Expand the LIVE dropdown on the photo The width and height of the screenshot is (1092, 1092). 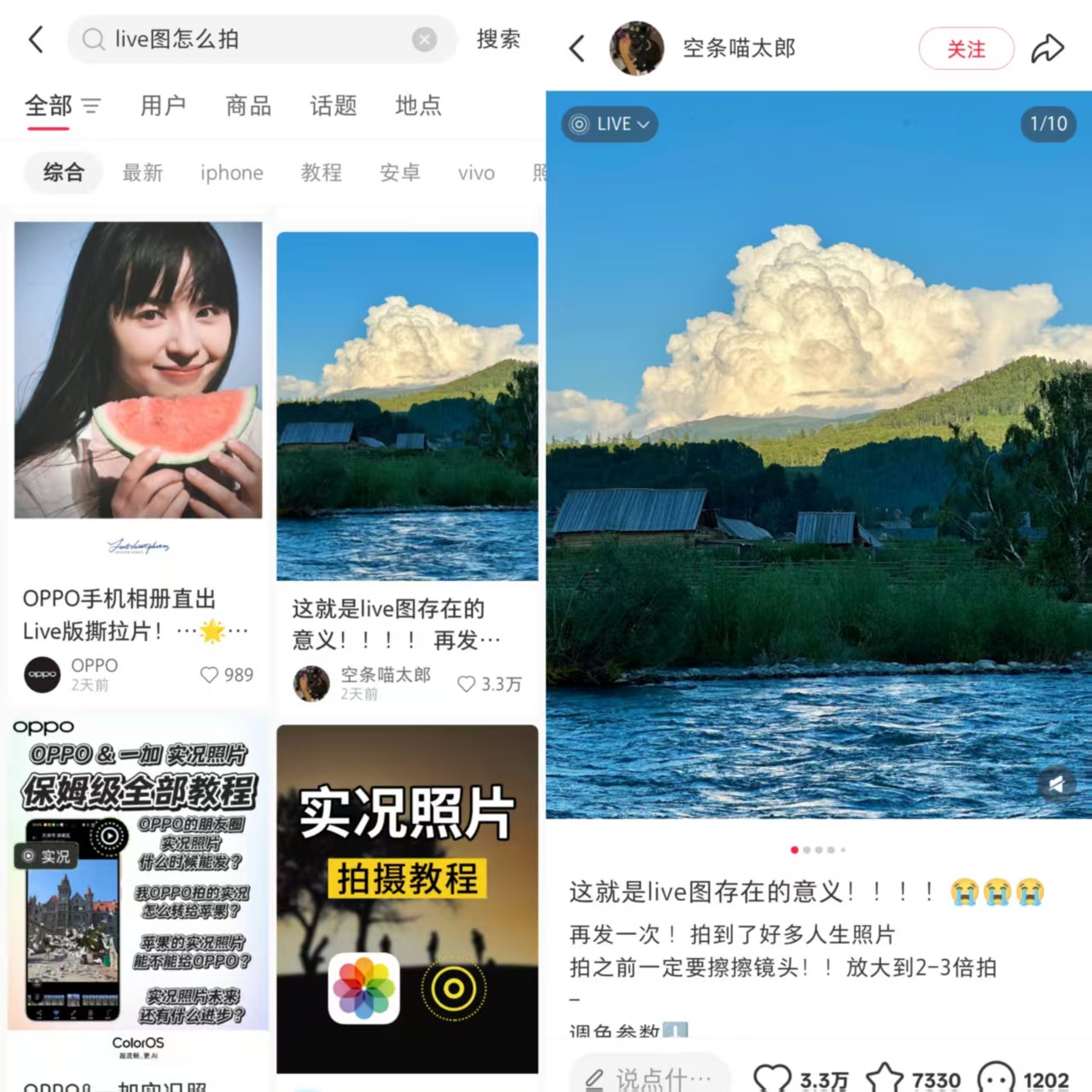point(609,125)
